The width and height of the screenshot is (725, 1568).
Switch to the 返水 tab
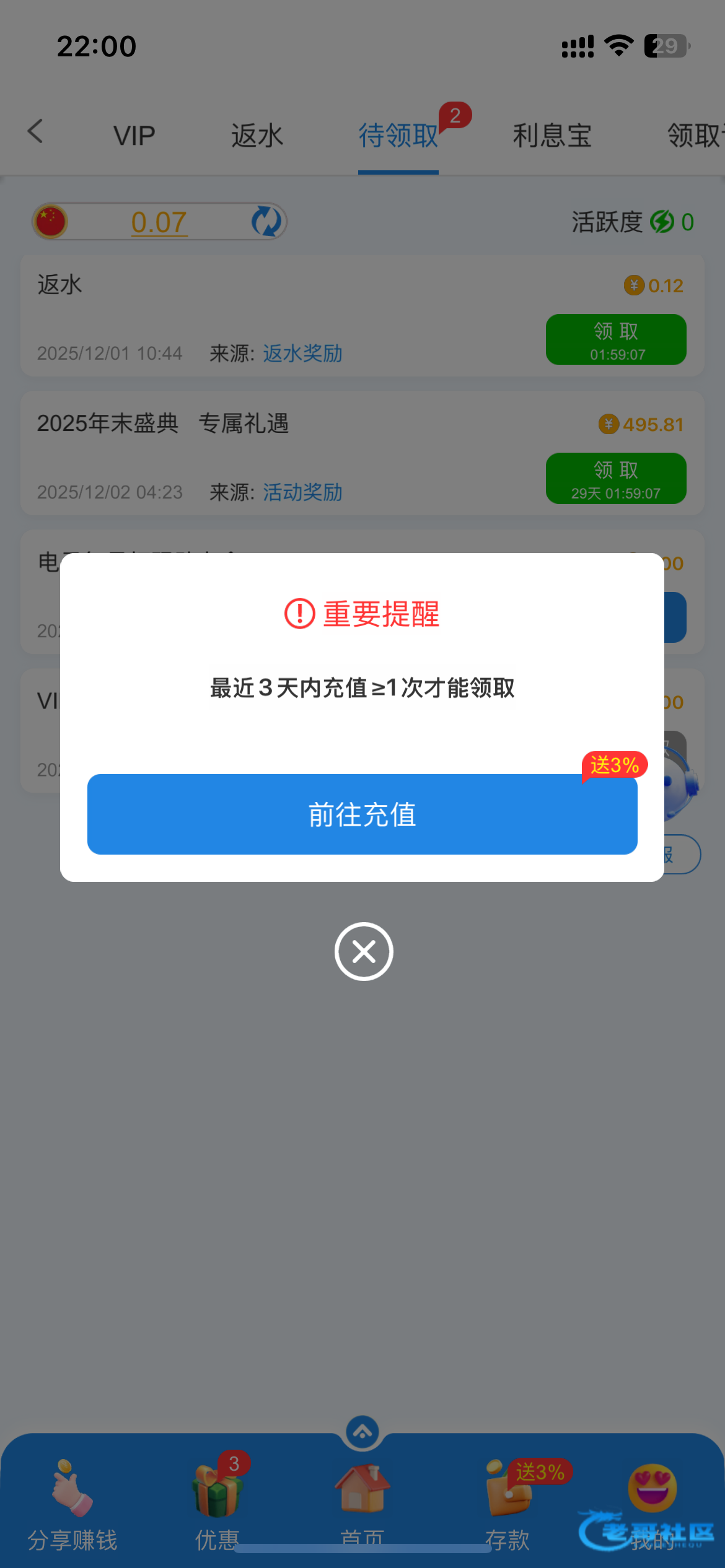(x=257, y=136)
